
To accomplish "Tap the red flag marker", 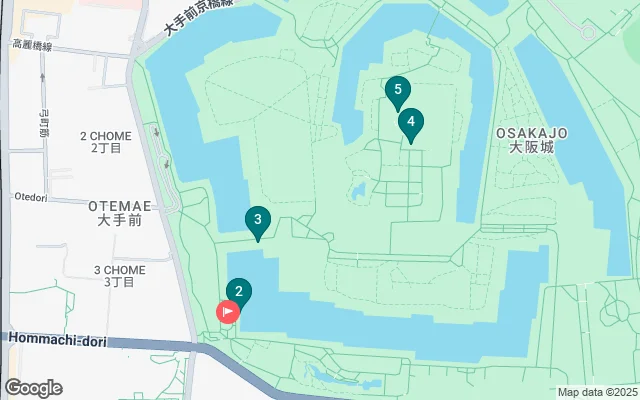I will 227,311.
